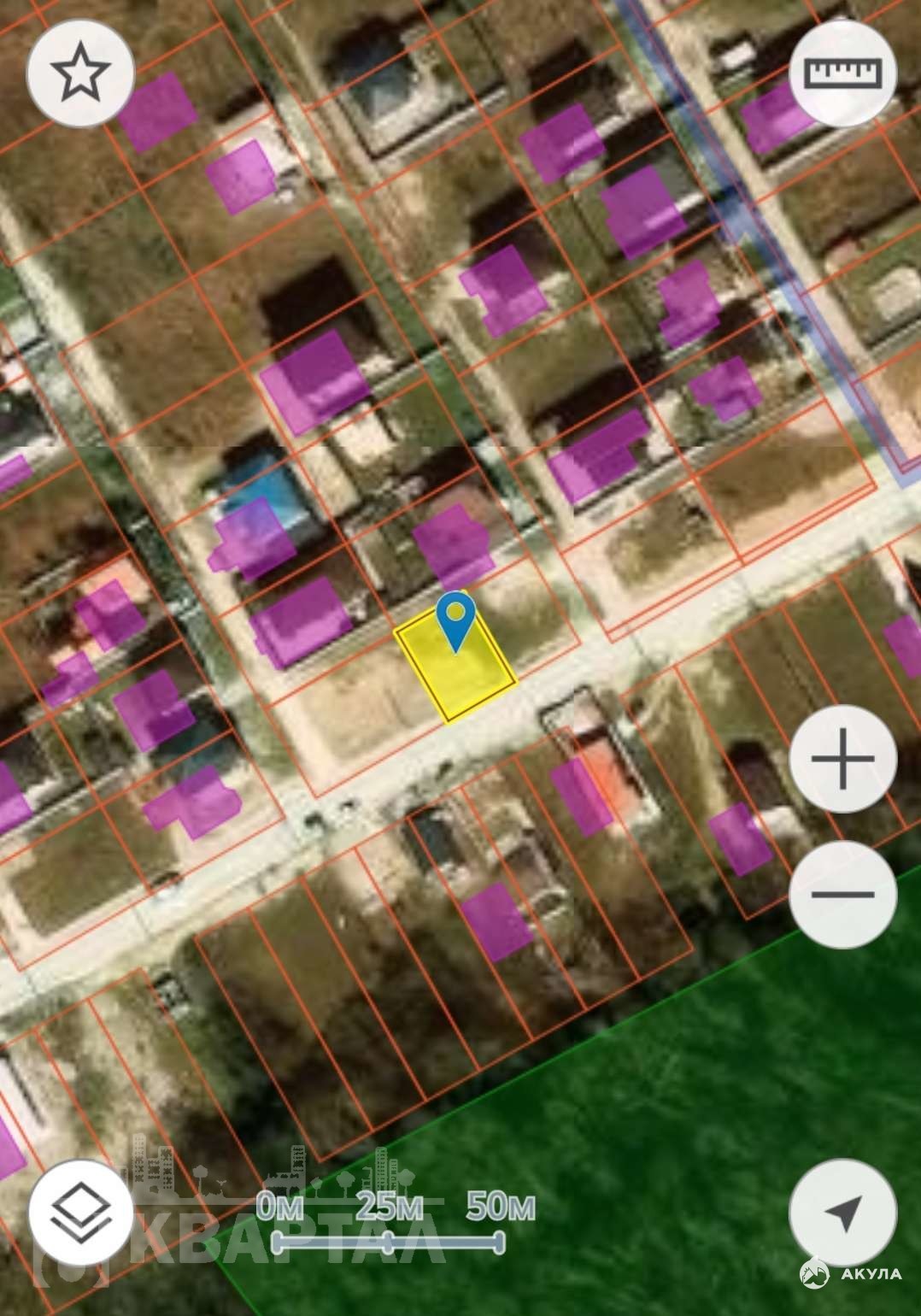The width and height of the screenshot is (921, 1316).
Task: Open the ruler measuring tool
Action: click(x=842, y=73)
